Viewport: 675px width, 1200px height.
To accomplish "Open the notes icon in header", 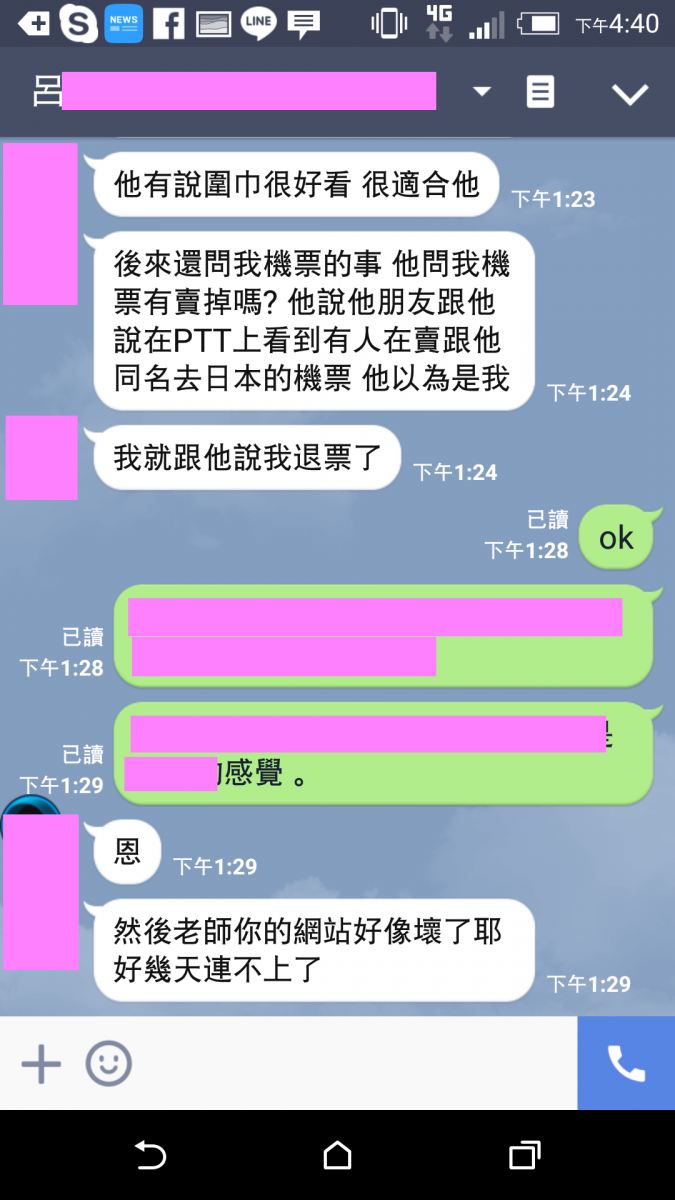I will point(540,93).
